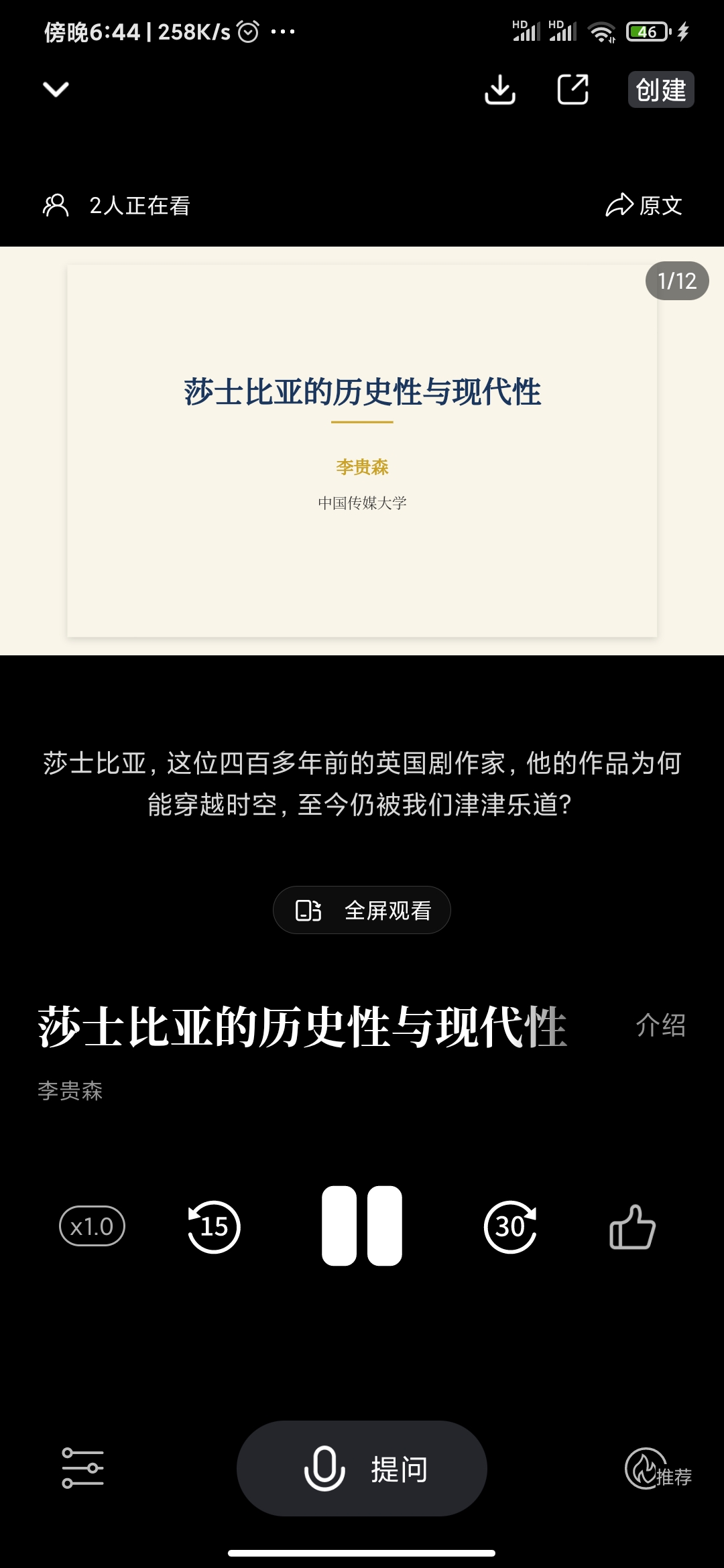Open the share/export icon
Image resolution: width=724 pixels, height=1568 pixels.
(573, 89)
